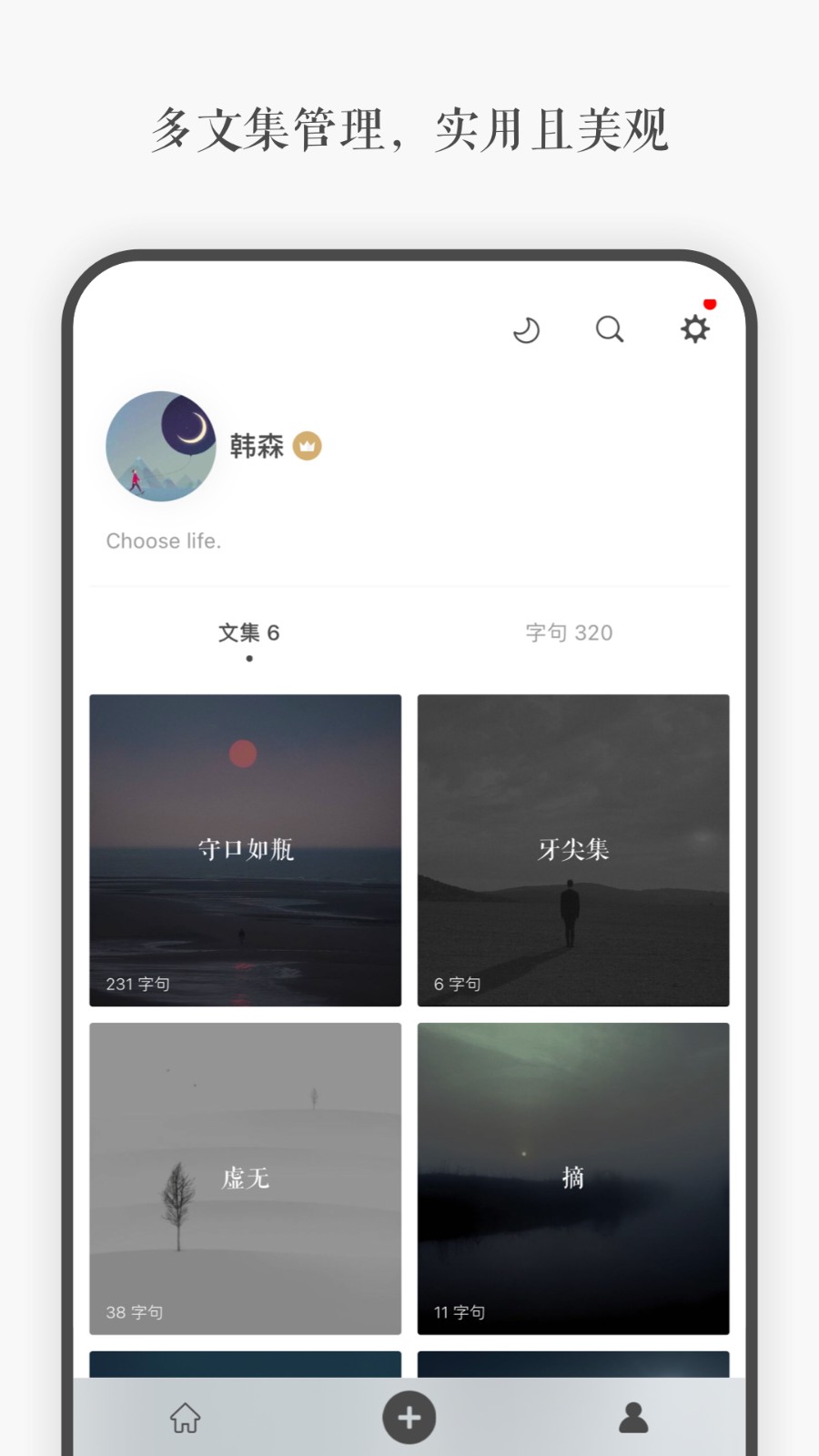Open settings via the gear icon
This screenshot has height=1456, width=819.
click(x=694, y=330)
